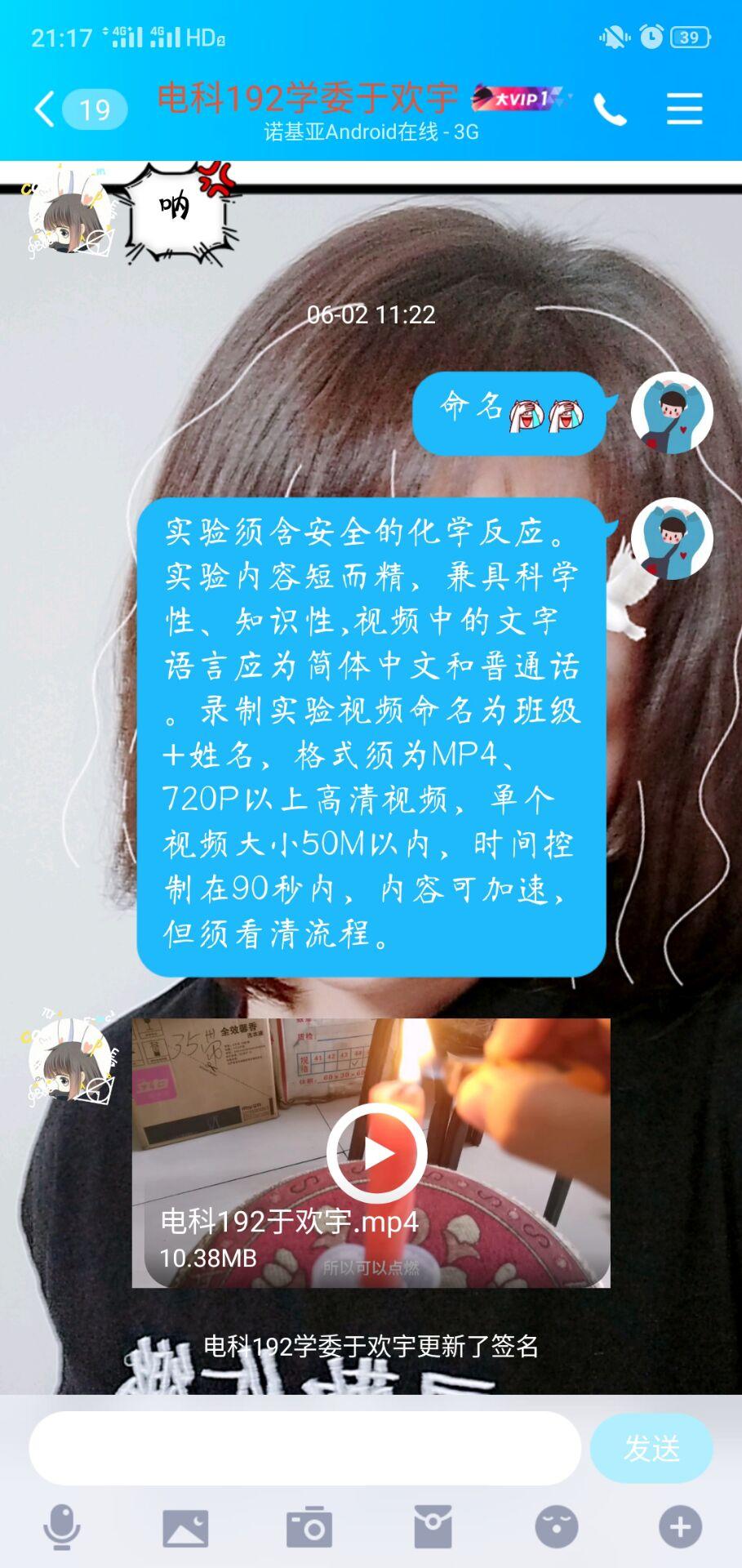Open my avatar beside 命名 message
Image resolution: width=742 pixels, height=1568 pixels.
pos(672,413)
